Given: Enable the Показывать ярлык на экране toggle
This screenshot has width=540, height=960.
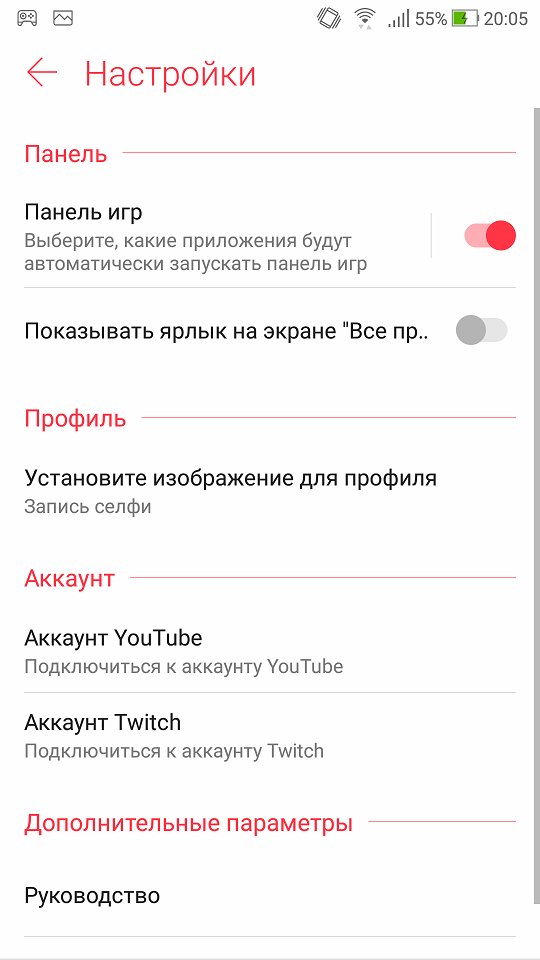Looking at the screenshot, I should point(482,331).
